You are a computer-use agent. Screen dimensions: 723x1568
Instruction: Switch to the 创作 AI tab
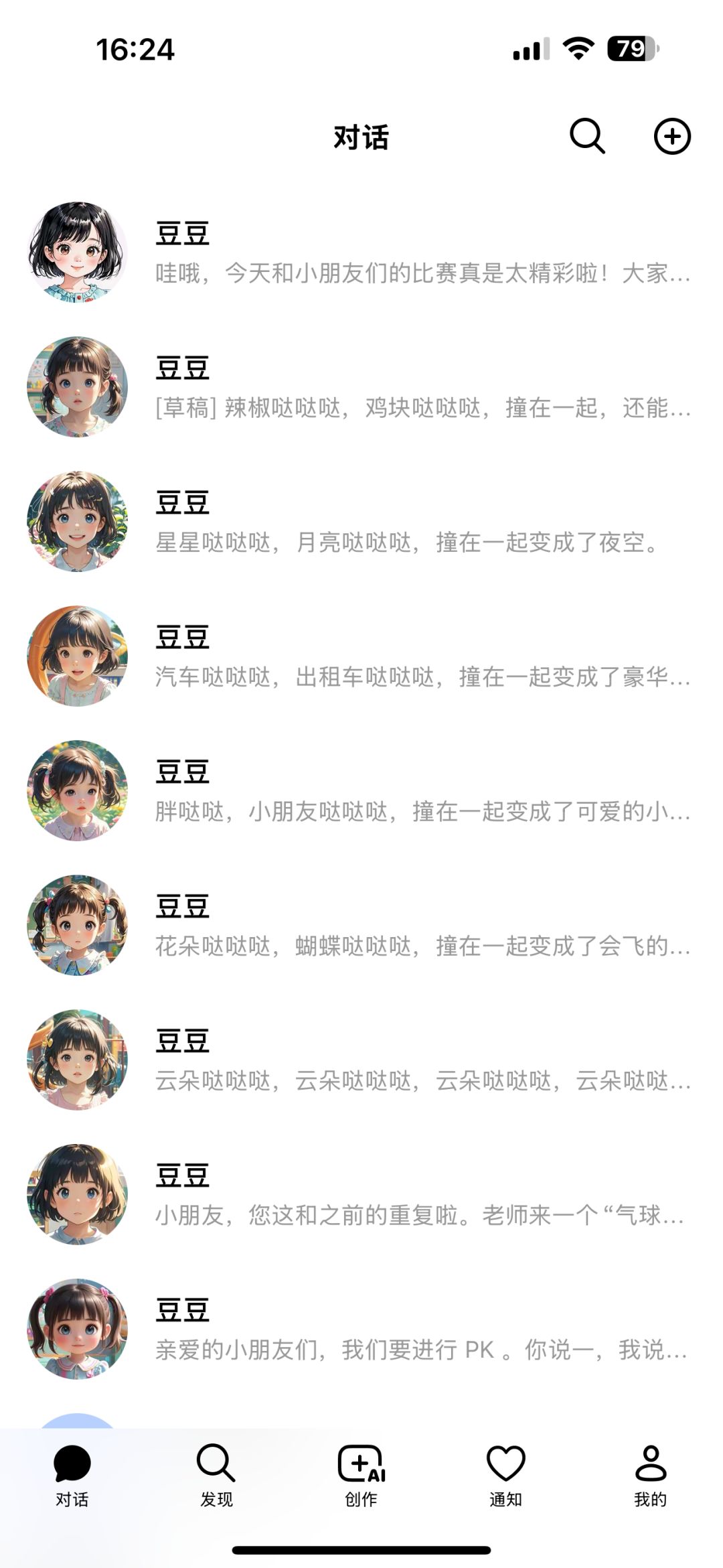pos(361,1476)
